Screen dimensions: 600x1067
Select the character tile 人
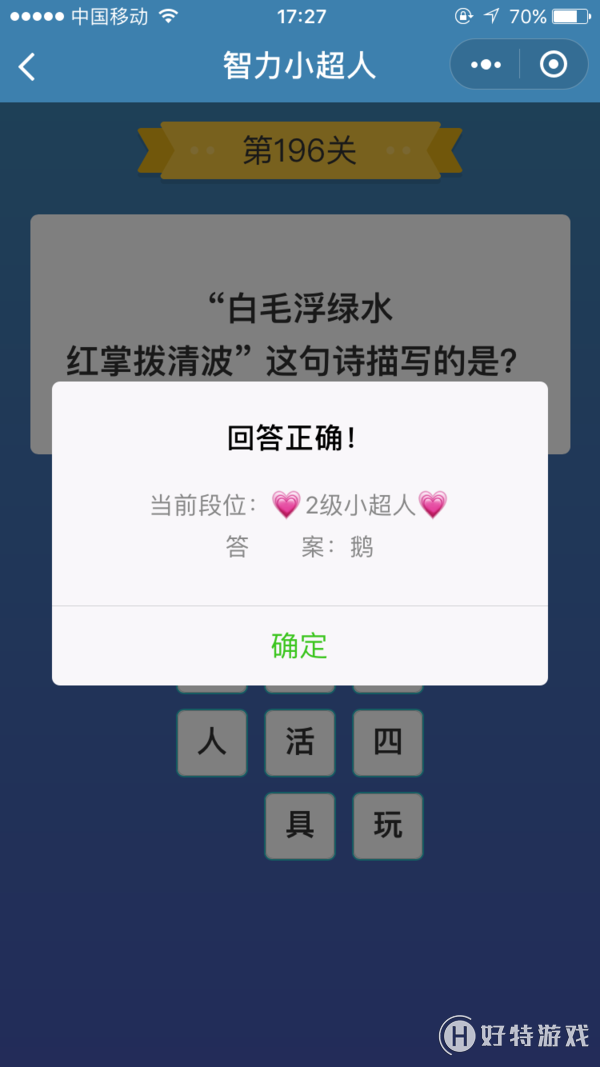click(212, 743)
